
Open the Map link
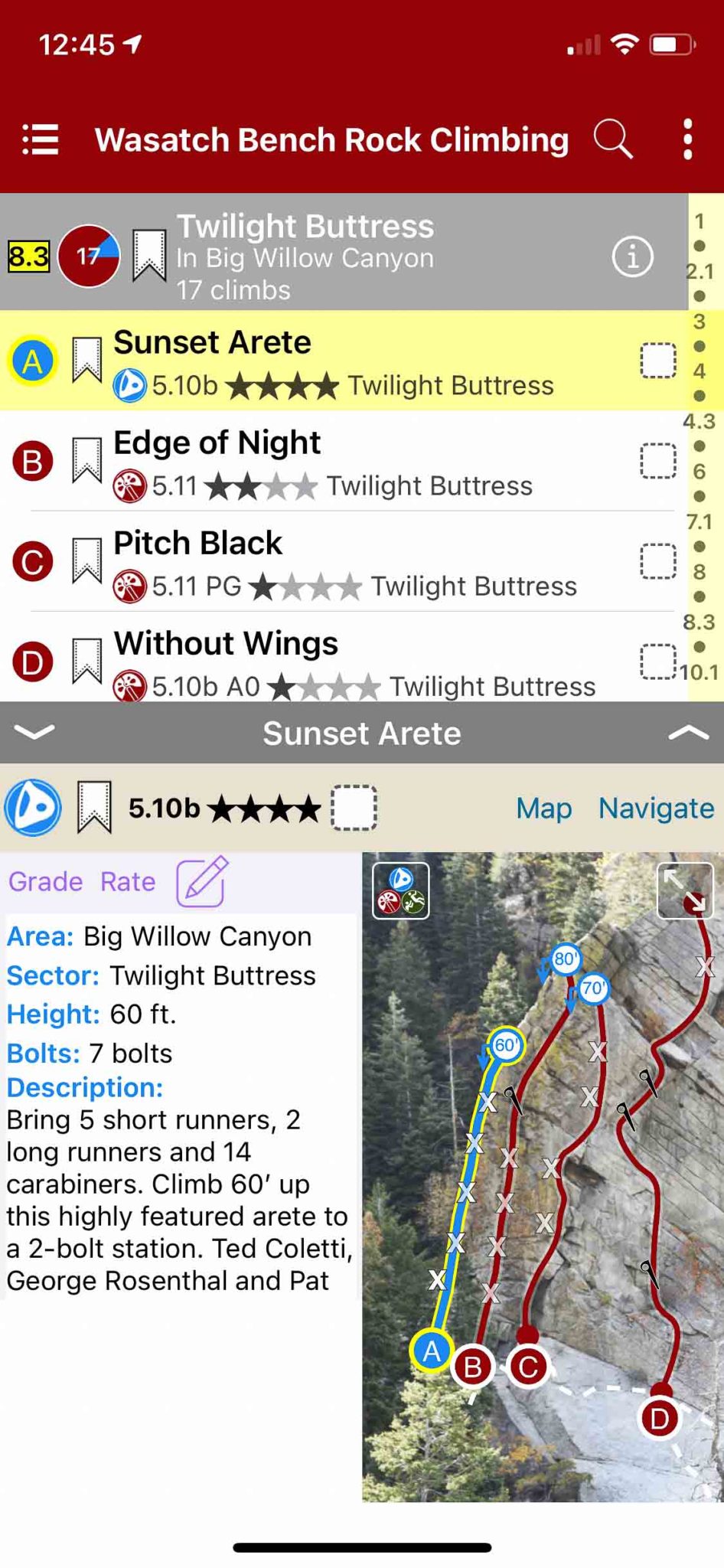point(543,808)
